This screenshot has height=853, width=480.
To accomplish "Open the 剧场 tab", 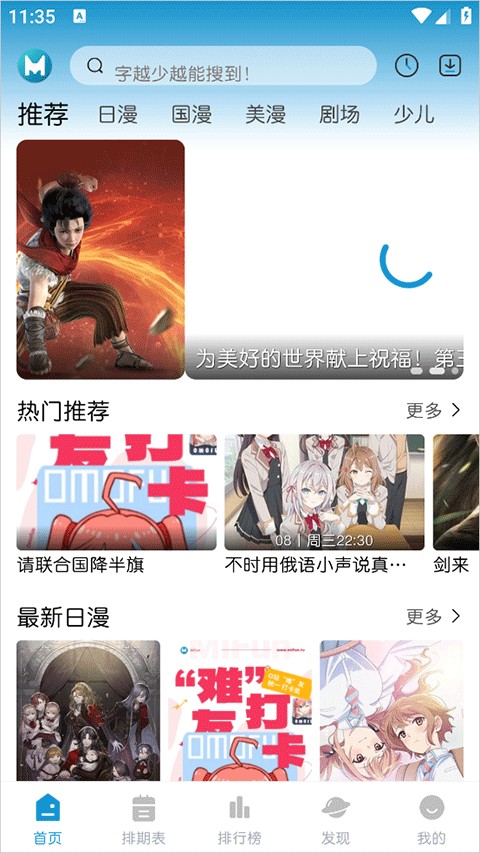I will [339, 115].
